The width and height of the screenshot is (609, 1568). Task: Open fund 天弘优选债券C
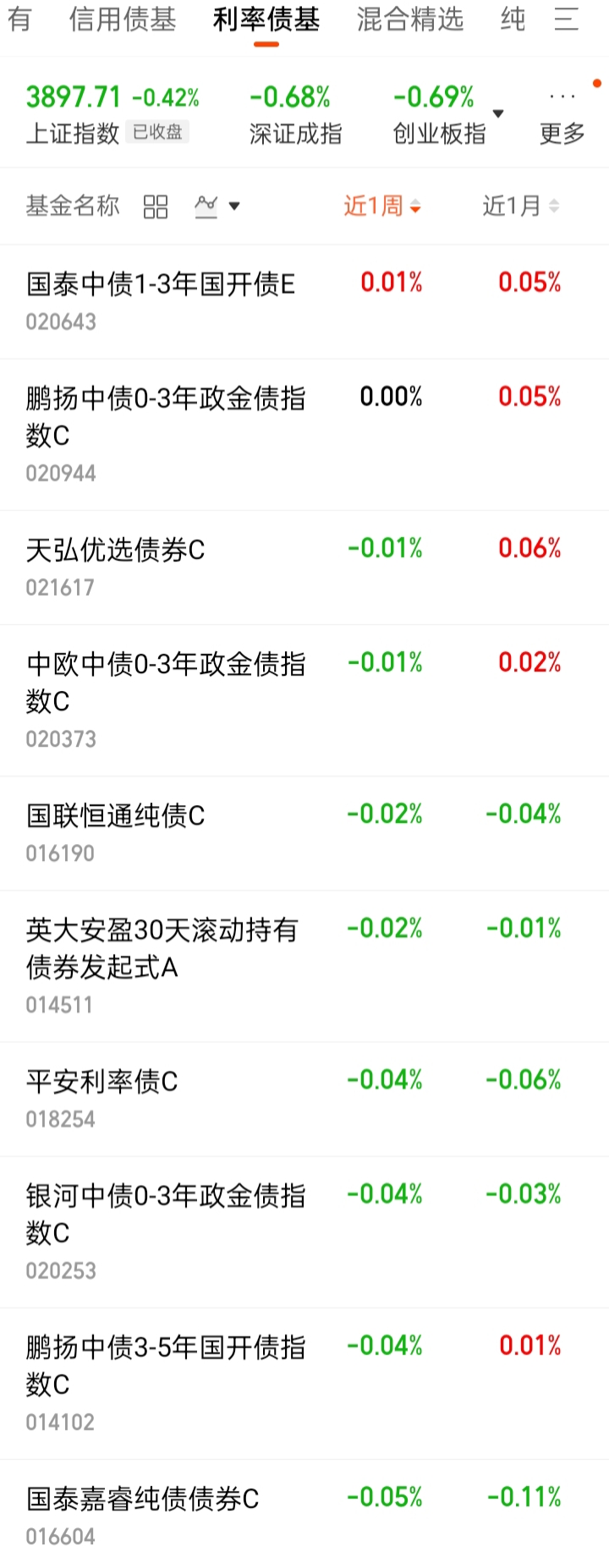(x=304, y=567)
